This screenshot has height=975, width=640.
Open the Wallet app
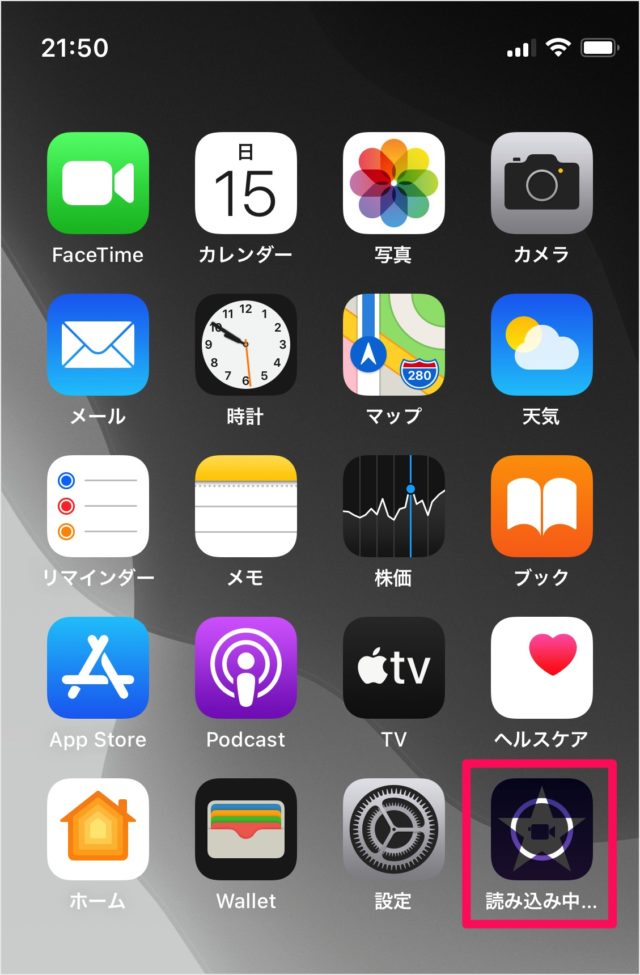(246, 829)
